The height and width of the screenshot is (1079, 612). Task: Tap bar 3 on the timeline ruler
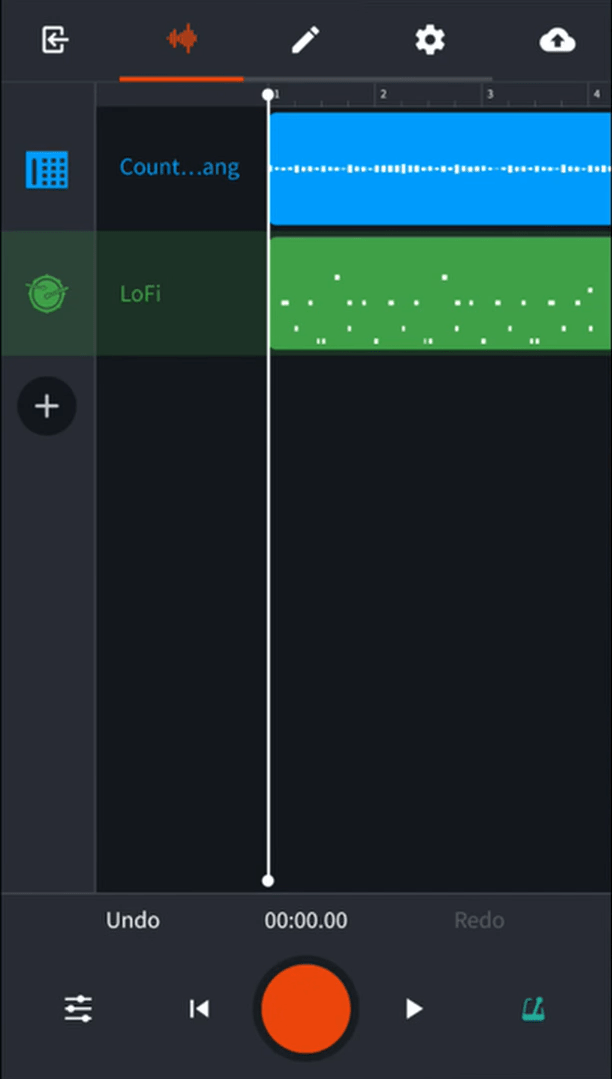[x=490, y=94]
